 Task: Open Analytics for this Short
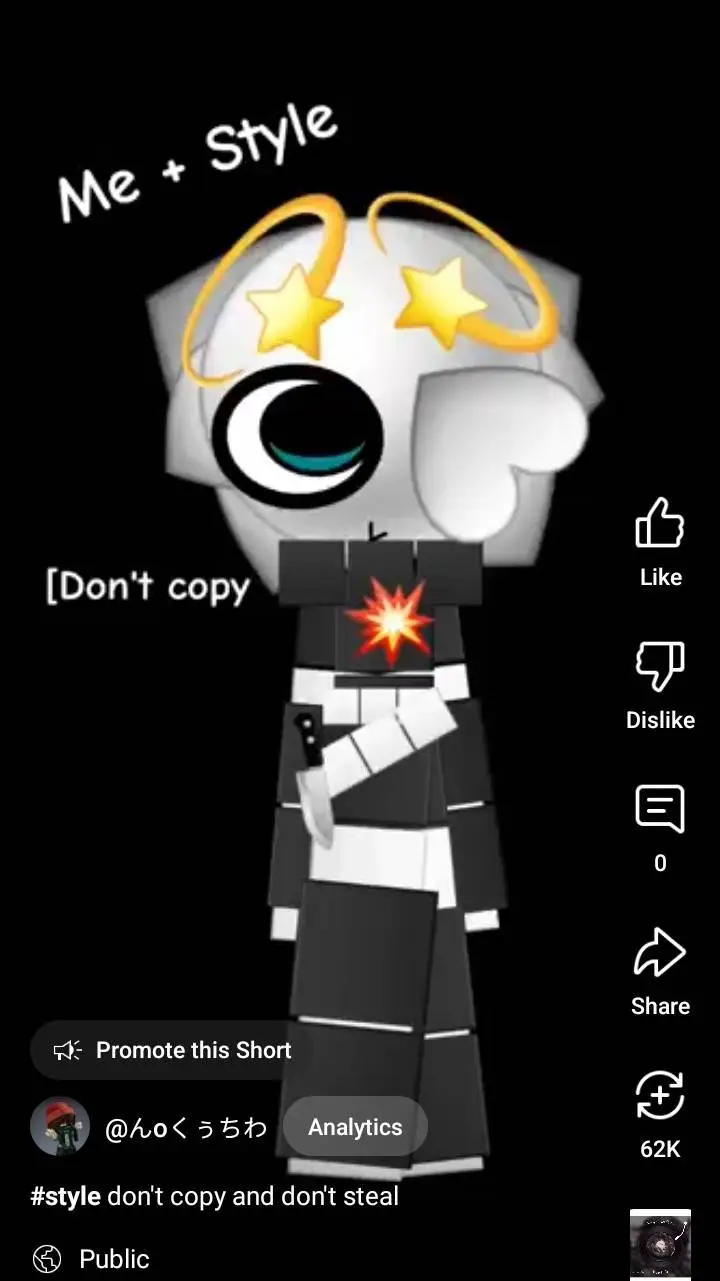[355, 1127]
